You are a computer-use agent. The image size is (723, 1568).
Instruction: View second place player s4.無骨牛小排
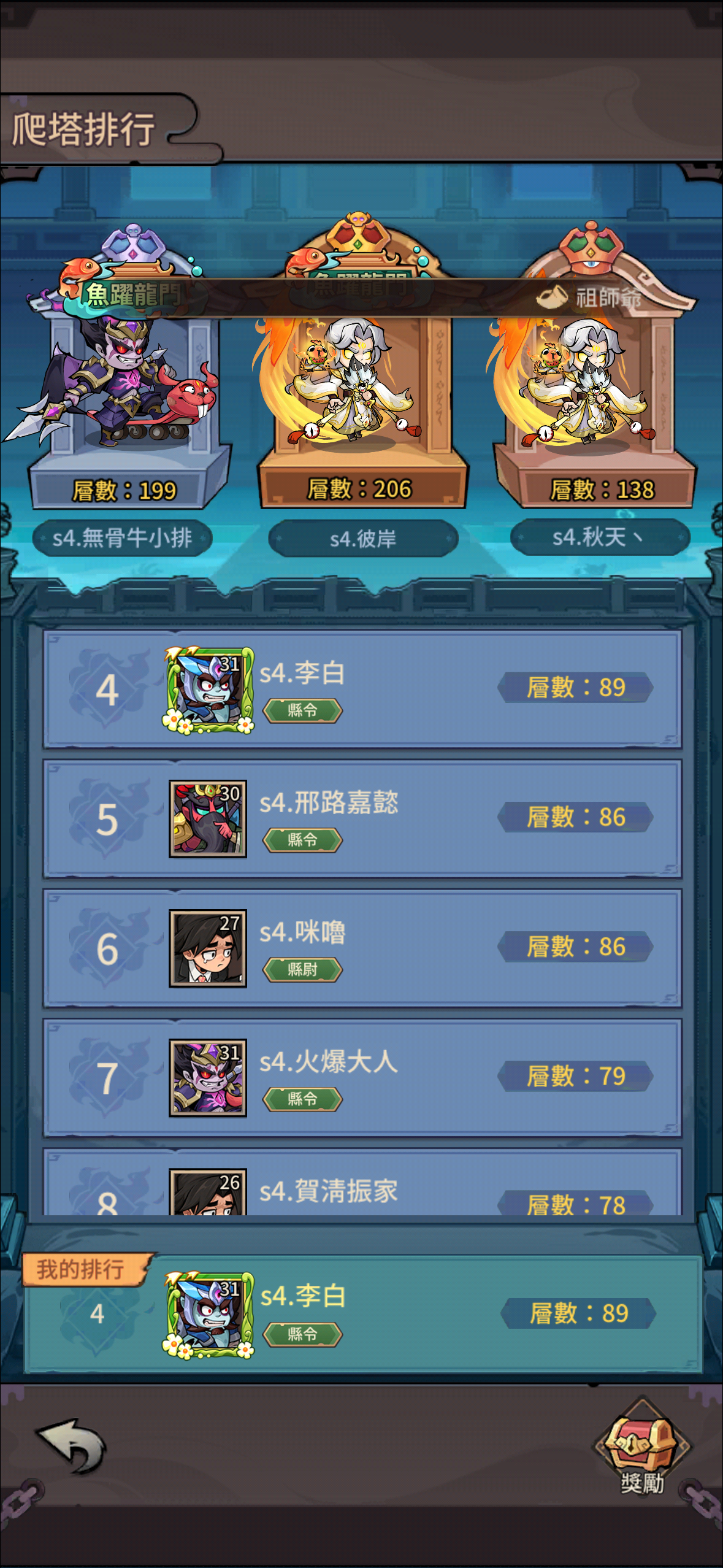[x=123, y=393]
